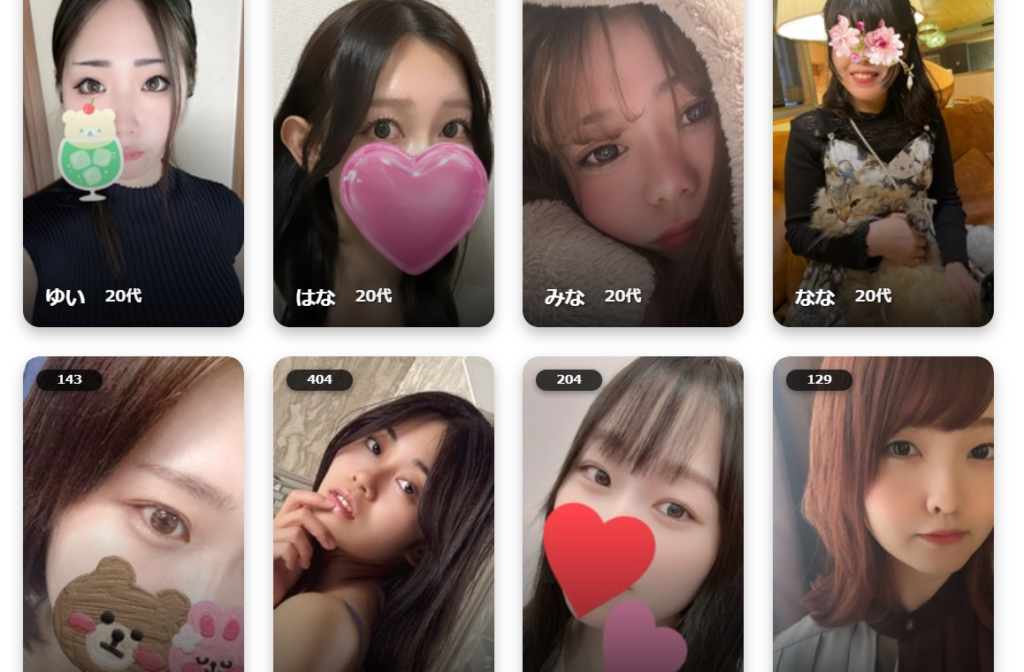The image size is (1024, 672).
Task: Select the card labeled 129
Action: coord(882,515)
